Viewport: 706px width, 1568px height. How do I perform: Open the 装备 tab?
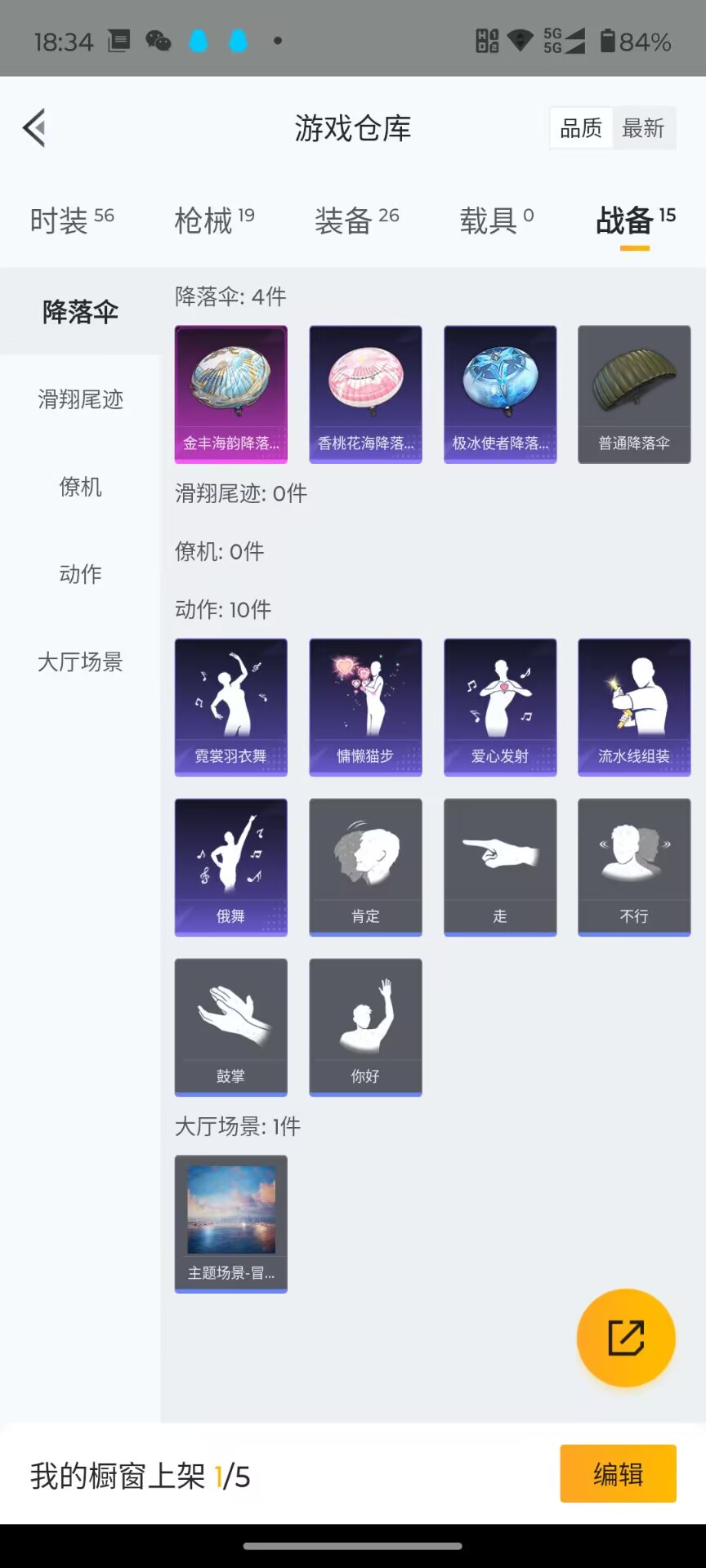point(356,220)
